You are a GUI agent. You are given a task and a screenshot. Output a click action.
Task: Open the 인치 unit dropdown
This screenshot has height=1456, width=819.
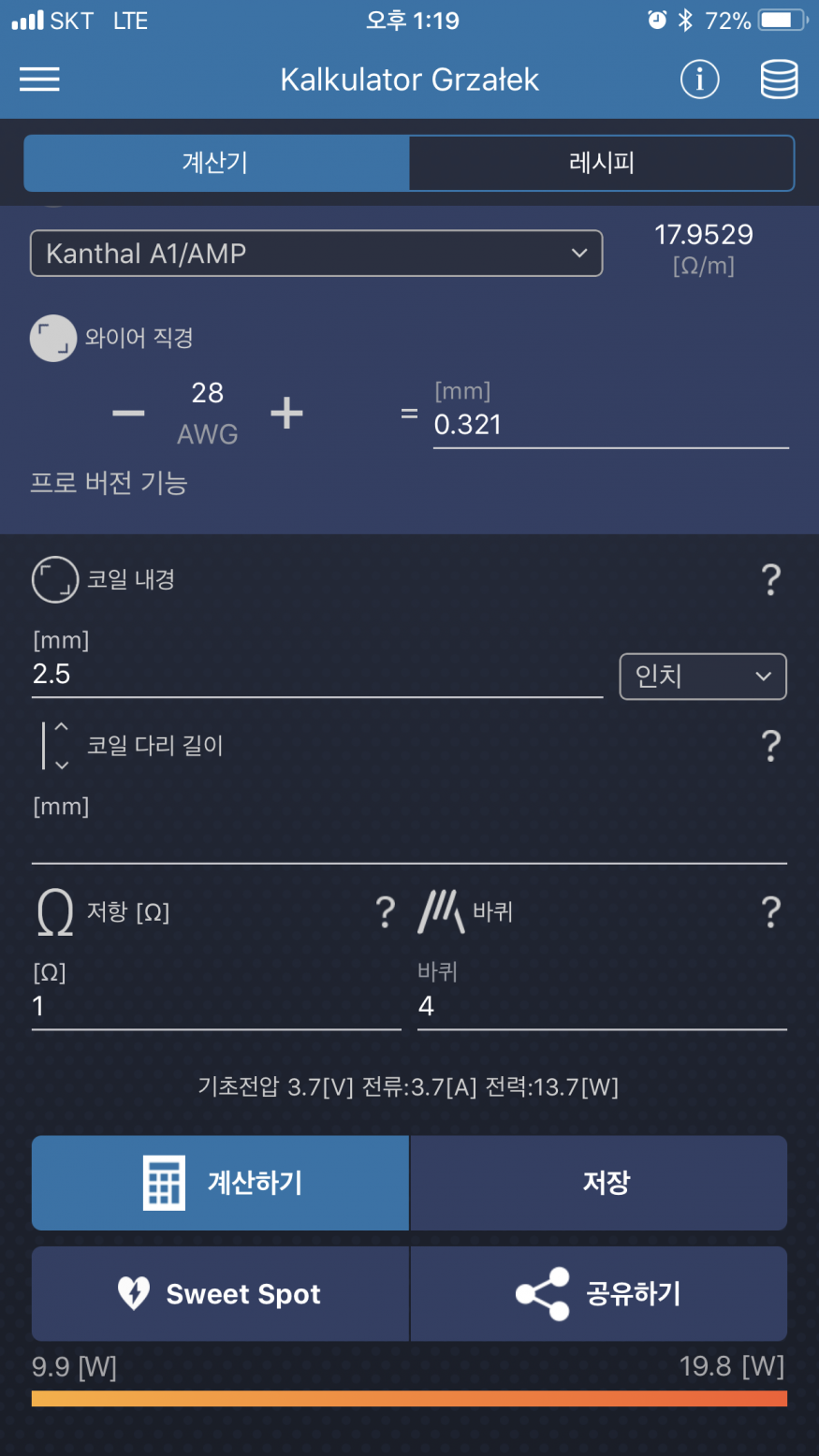point(702,676)
